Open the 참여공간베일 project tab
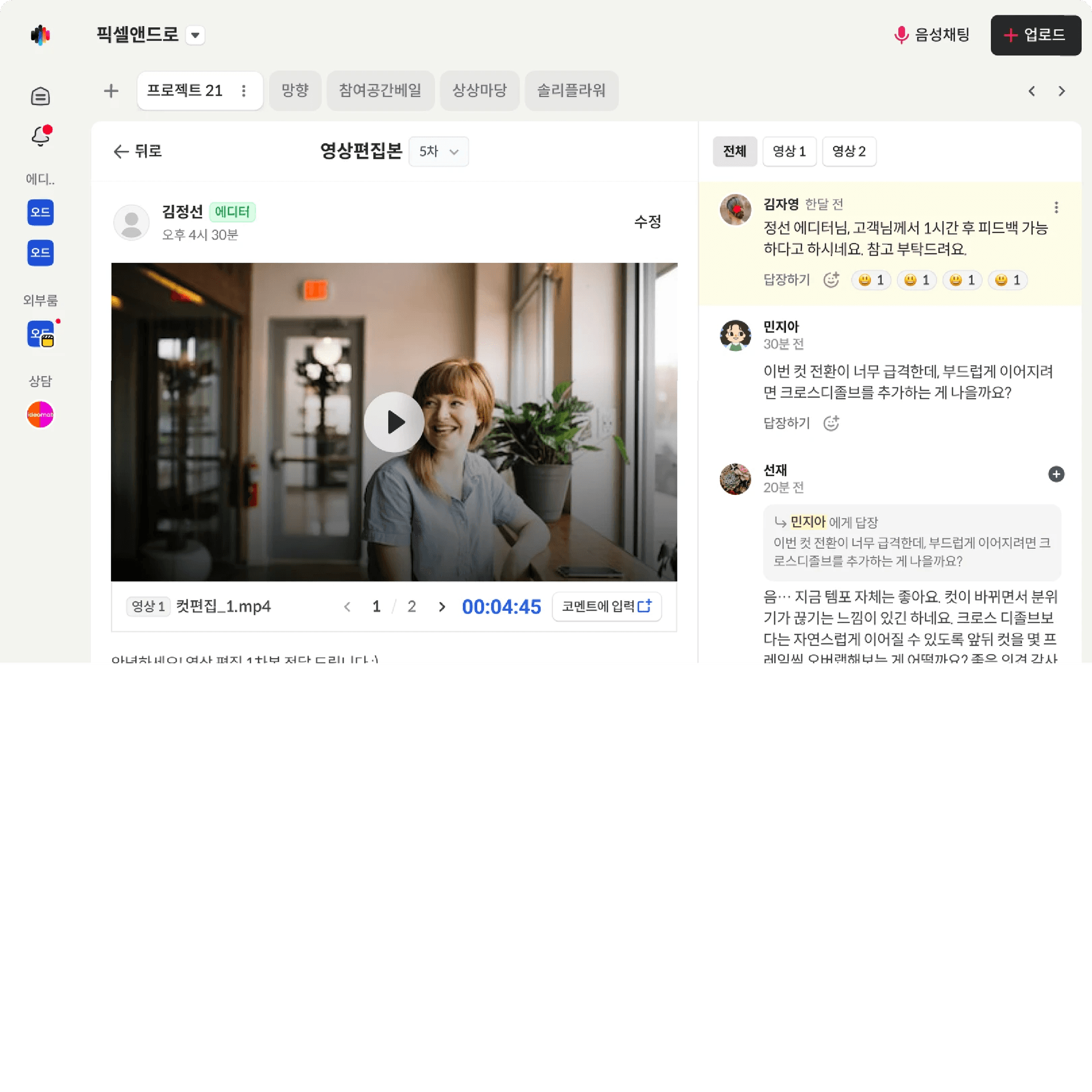The height and width of the screenshot is (1092, 1092). tap(380, 90)
